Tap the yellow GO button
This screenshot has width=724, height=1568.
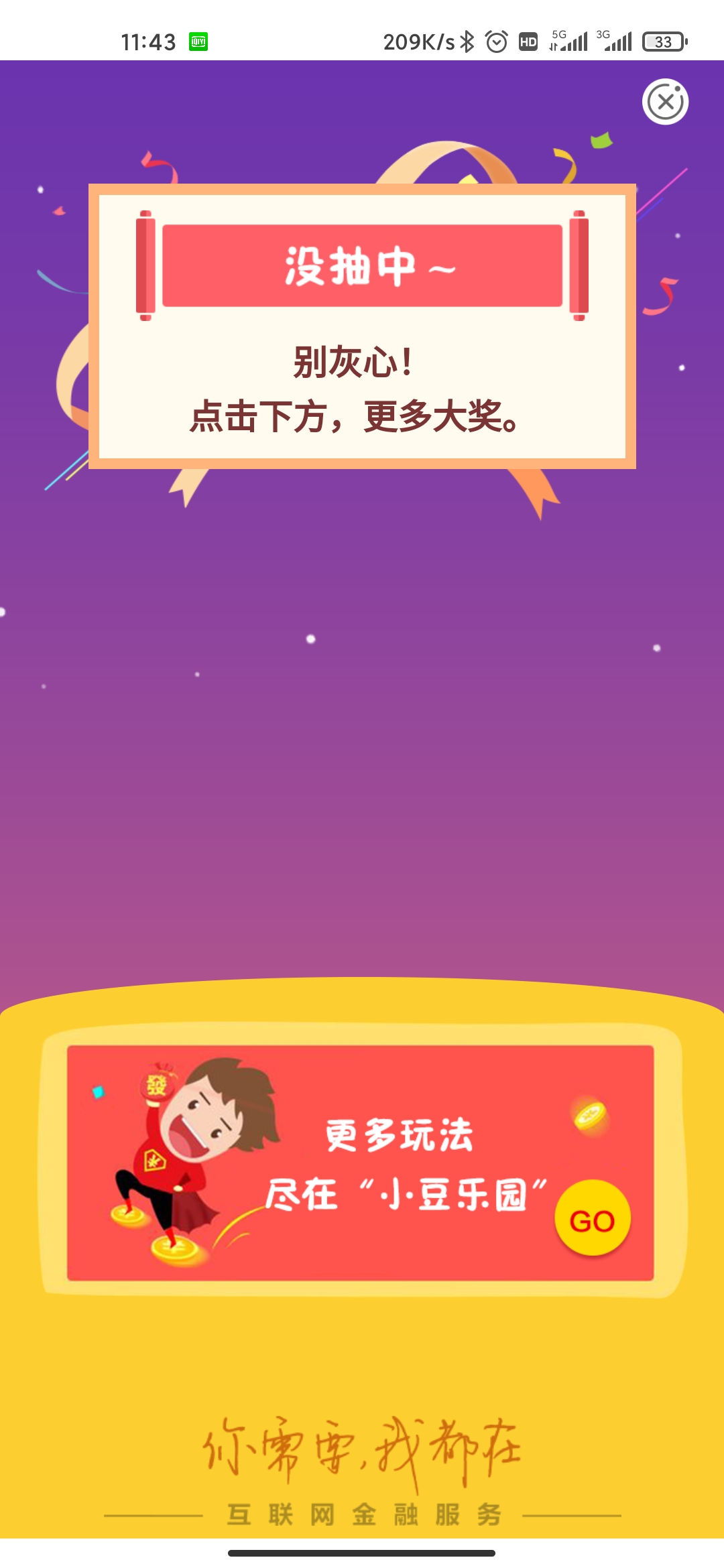(593, 1218)
